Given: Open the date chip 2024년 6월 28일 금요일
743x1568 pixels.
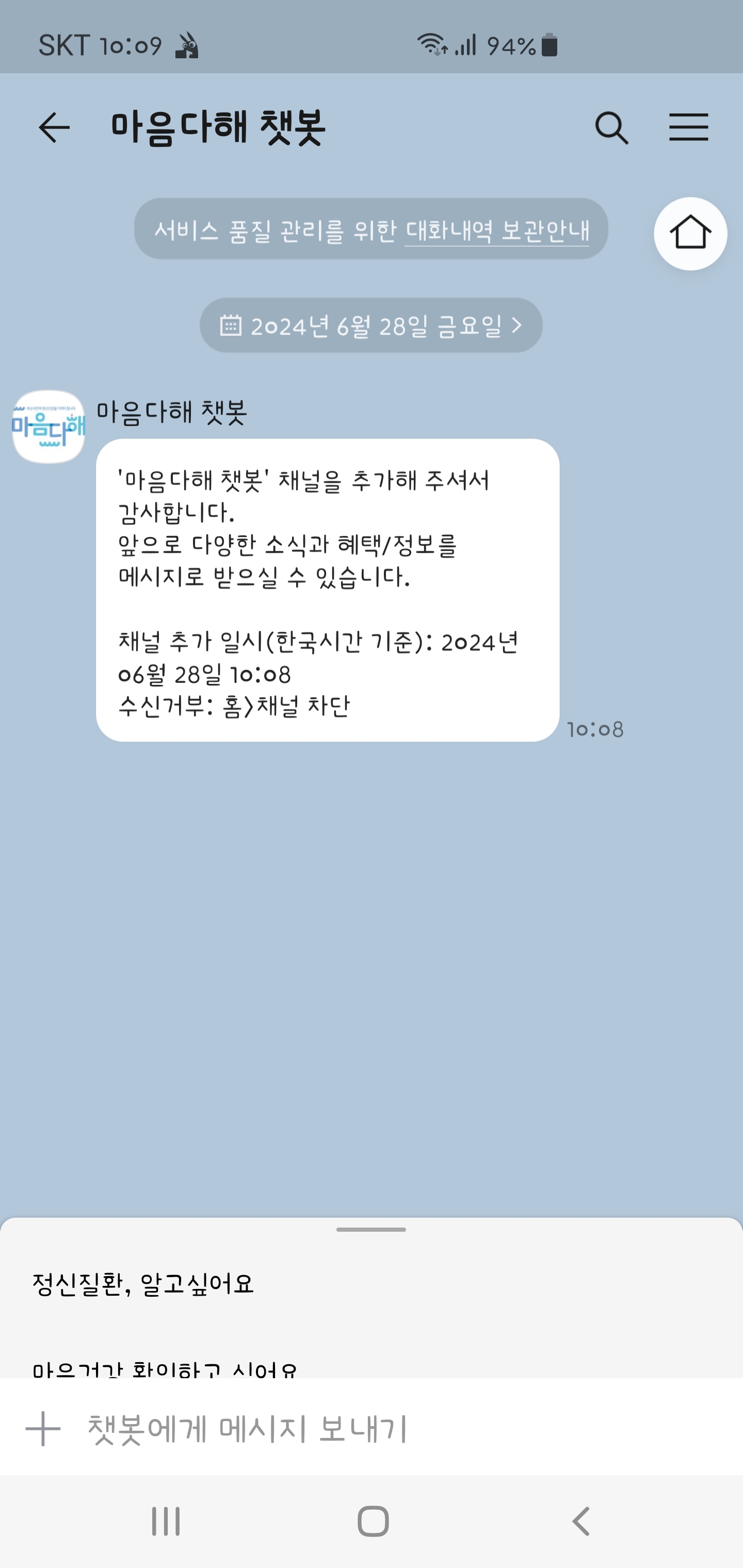Looking at the screenshot, I should coord(371,325).
